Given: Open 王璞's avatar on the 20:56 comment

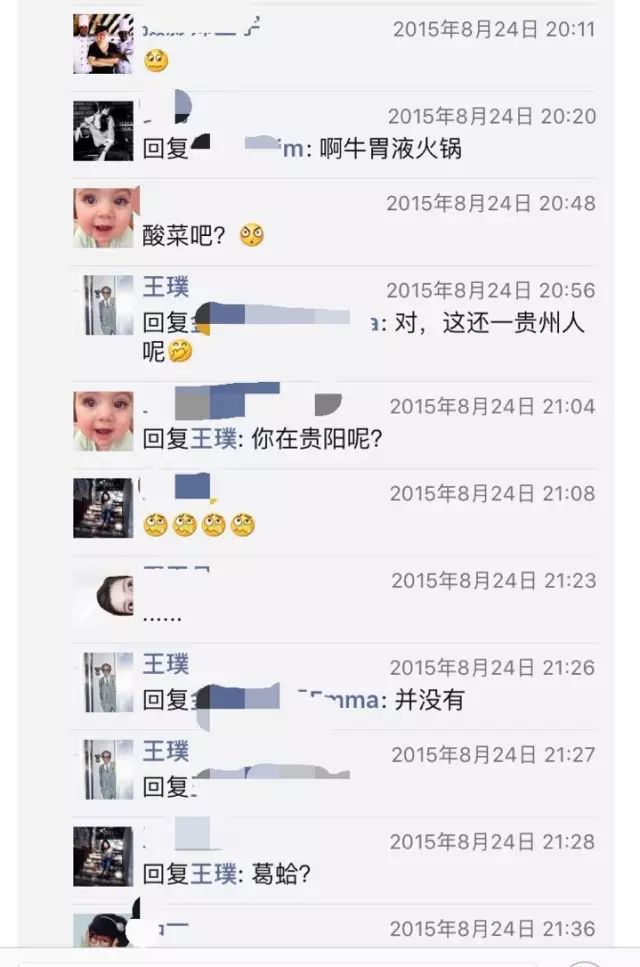Looking at the screenshot, I should pos(103,305).
